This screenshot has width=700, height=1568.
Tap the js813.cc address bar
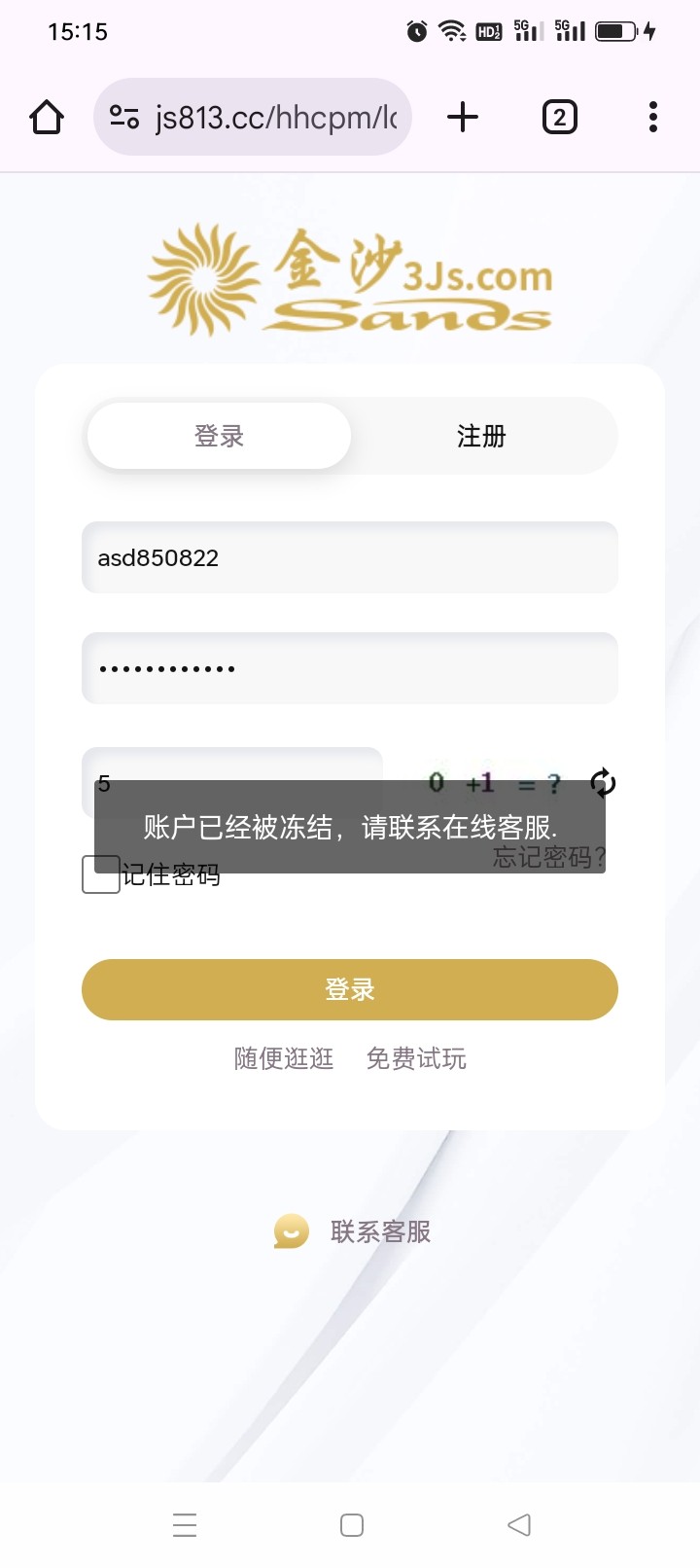(253, 117)
